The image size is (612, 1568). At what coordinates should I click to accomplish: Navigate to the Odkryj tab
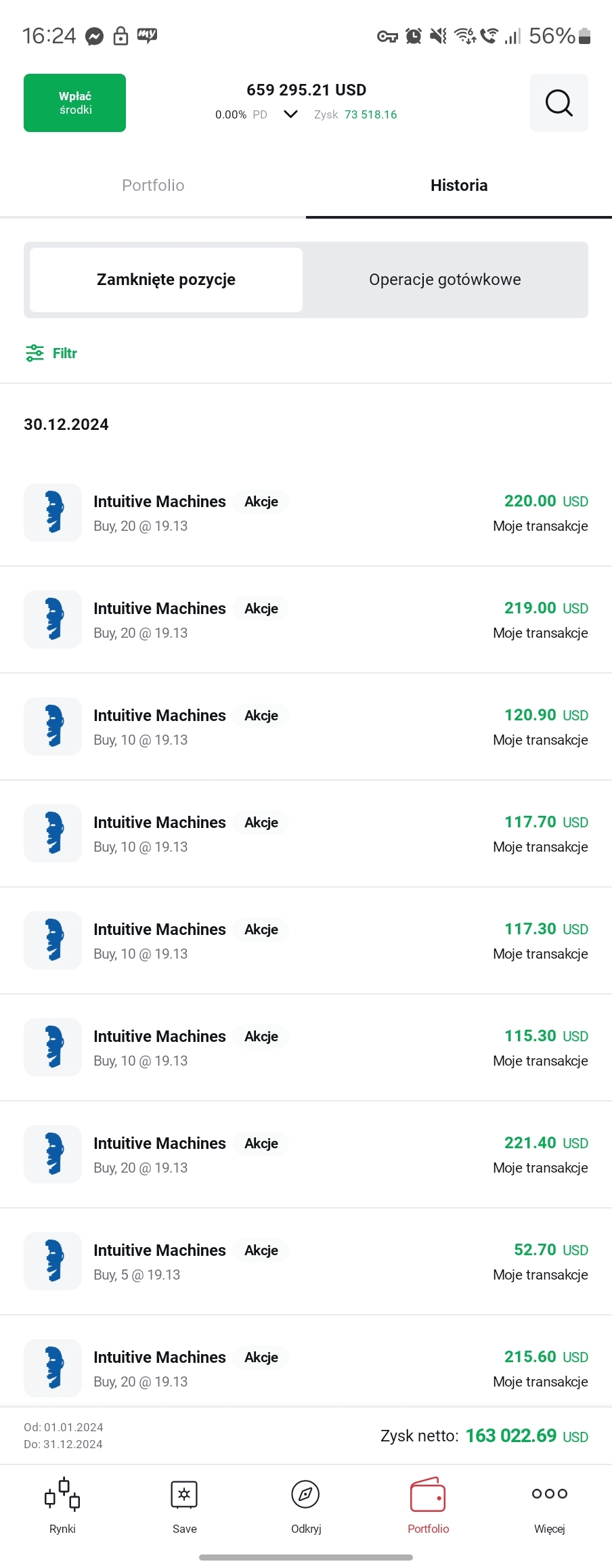click(x=306, y=1505)
